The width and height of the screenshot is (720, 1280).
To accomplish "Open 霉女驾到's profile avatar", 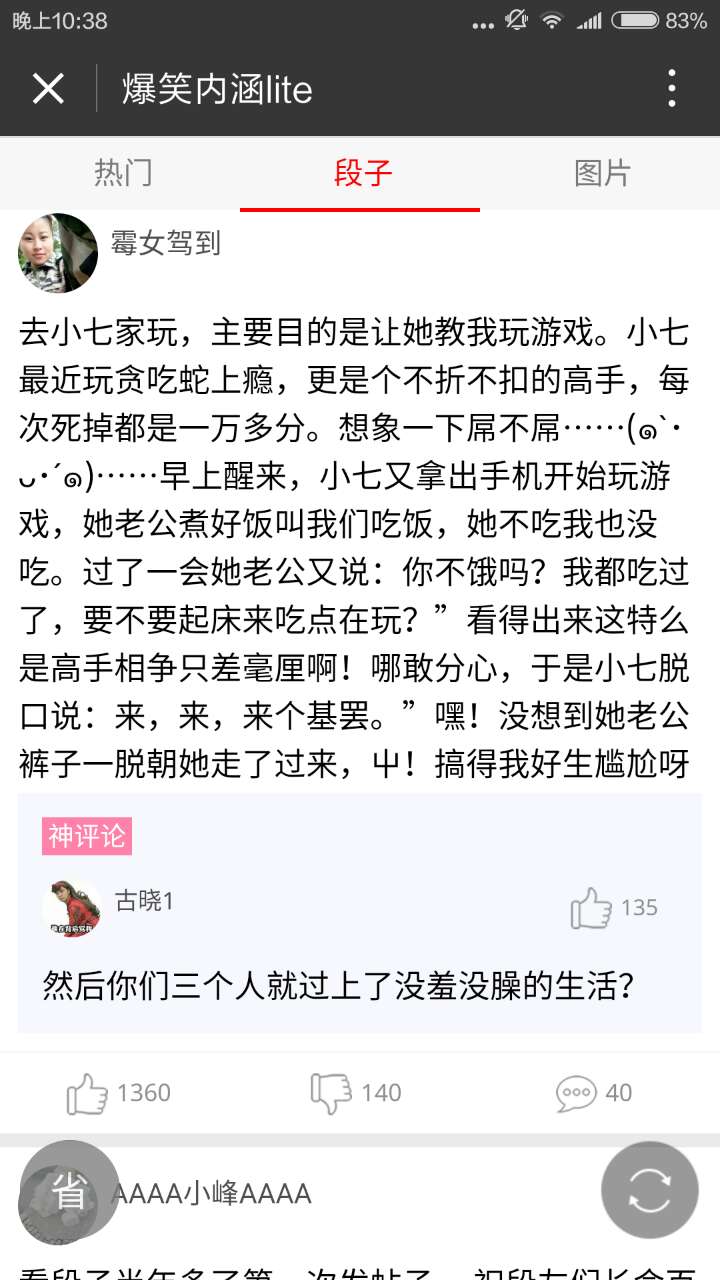I will point(58,253).
